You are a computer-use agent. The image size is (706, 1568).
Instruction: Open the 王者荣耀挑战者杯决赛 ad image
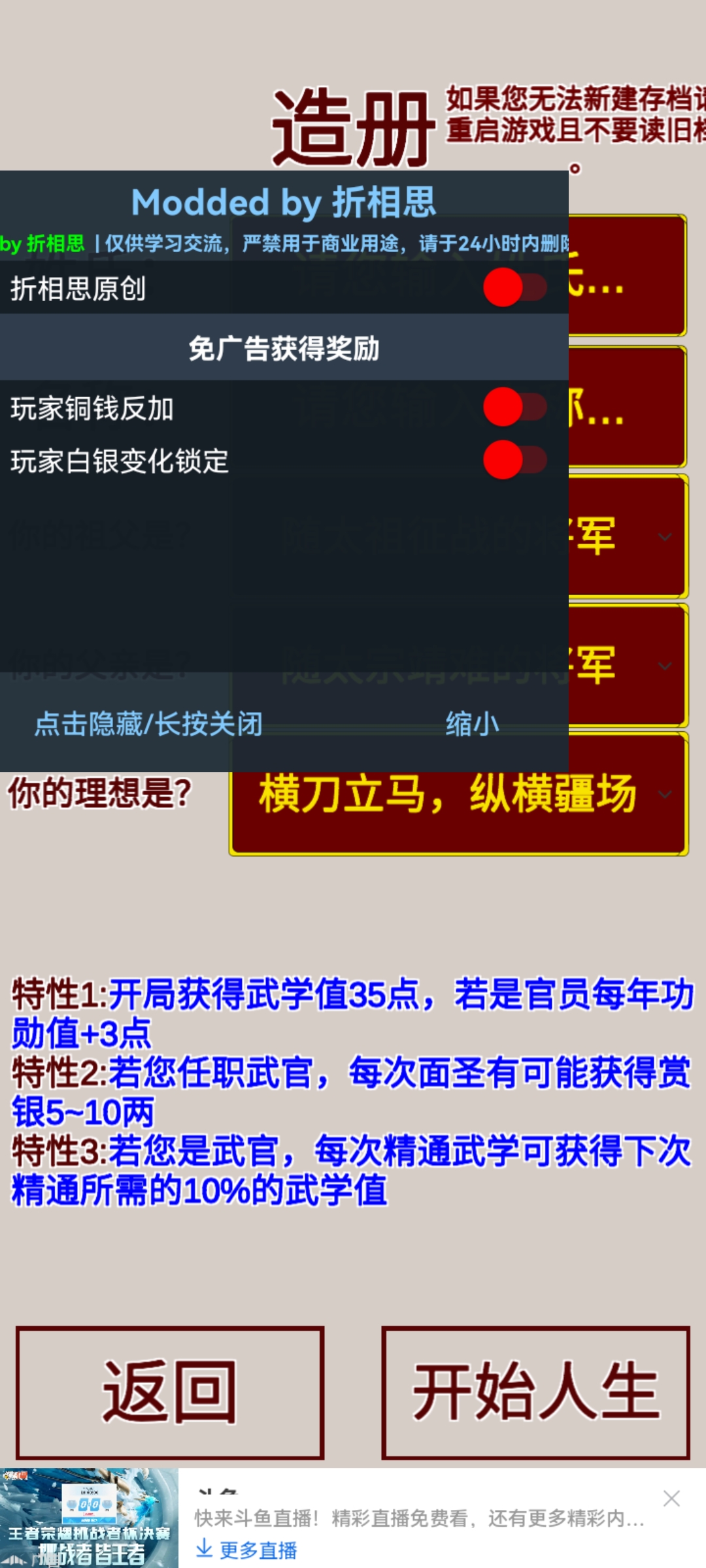coord(89,1518)
